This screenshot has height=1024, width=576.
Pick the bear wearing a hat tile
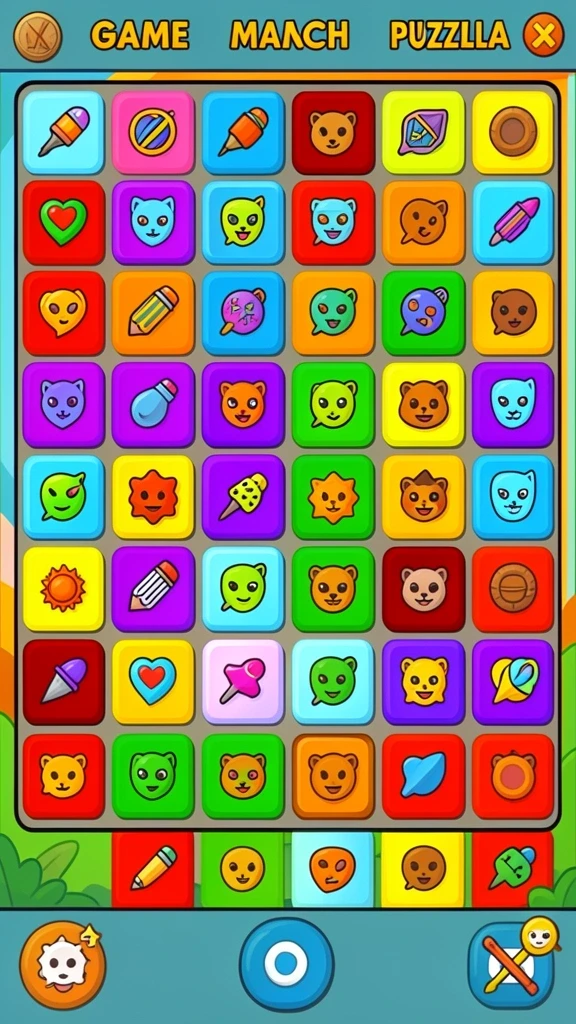(423, 497)
